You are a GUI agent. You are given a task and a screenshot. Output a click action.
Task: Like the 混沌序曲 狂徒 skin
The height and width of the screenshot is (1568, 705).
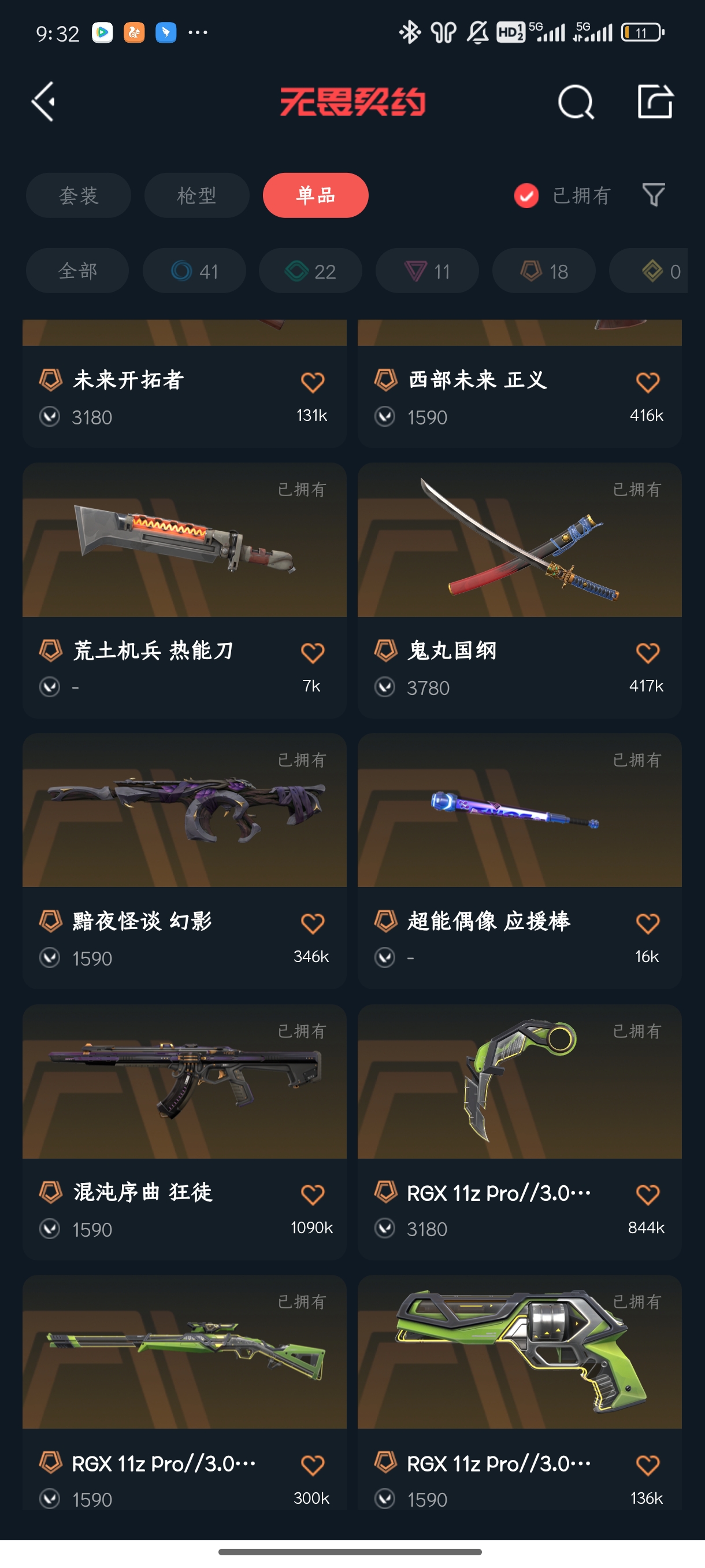tap(313, 1195)
